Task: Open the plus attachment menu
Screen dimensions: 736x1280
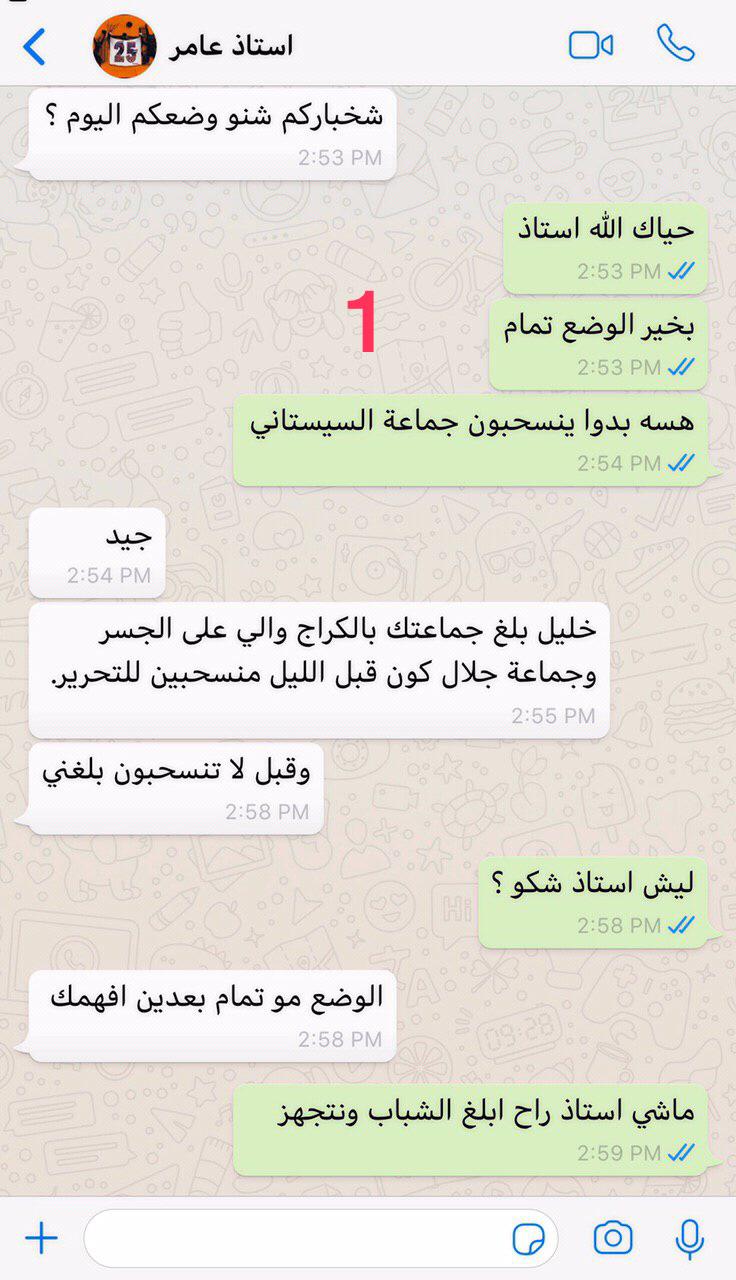Action: tap(41, 1239)
